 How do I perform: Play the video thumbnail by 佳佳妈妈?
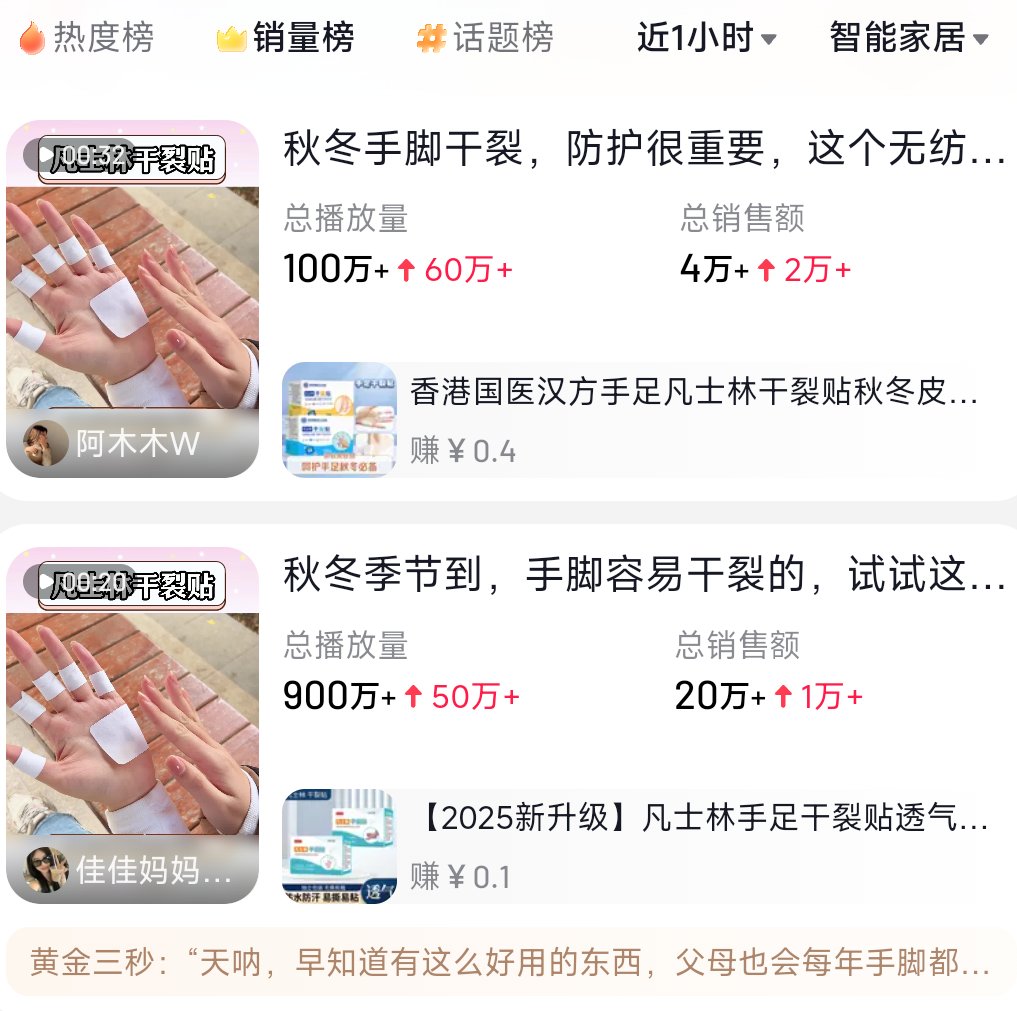click(133, 725)
